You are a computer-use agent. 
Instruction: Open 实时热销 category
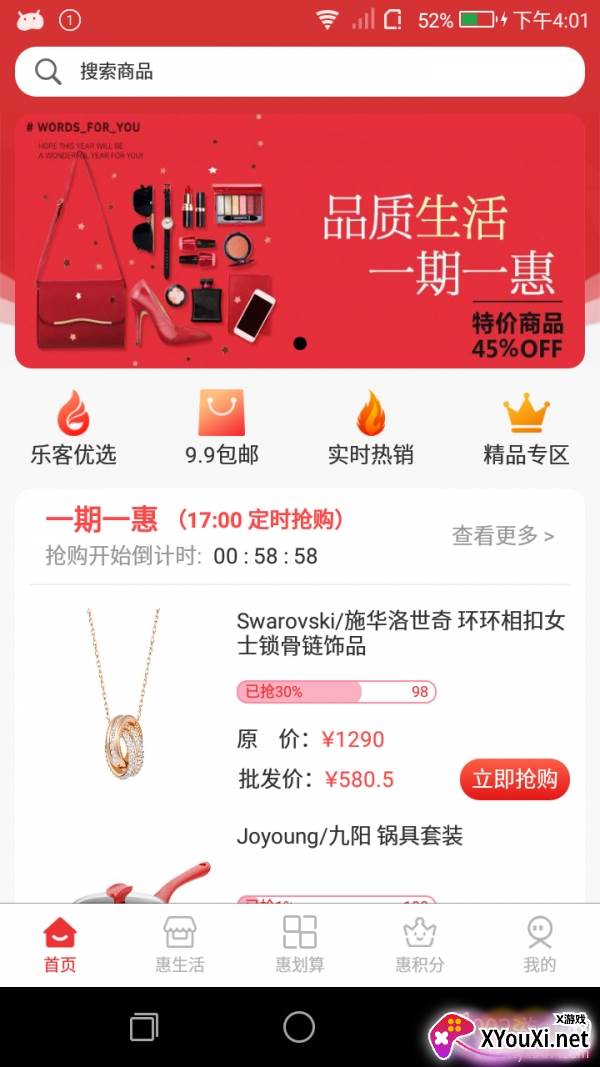pos(371,427)
